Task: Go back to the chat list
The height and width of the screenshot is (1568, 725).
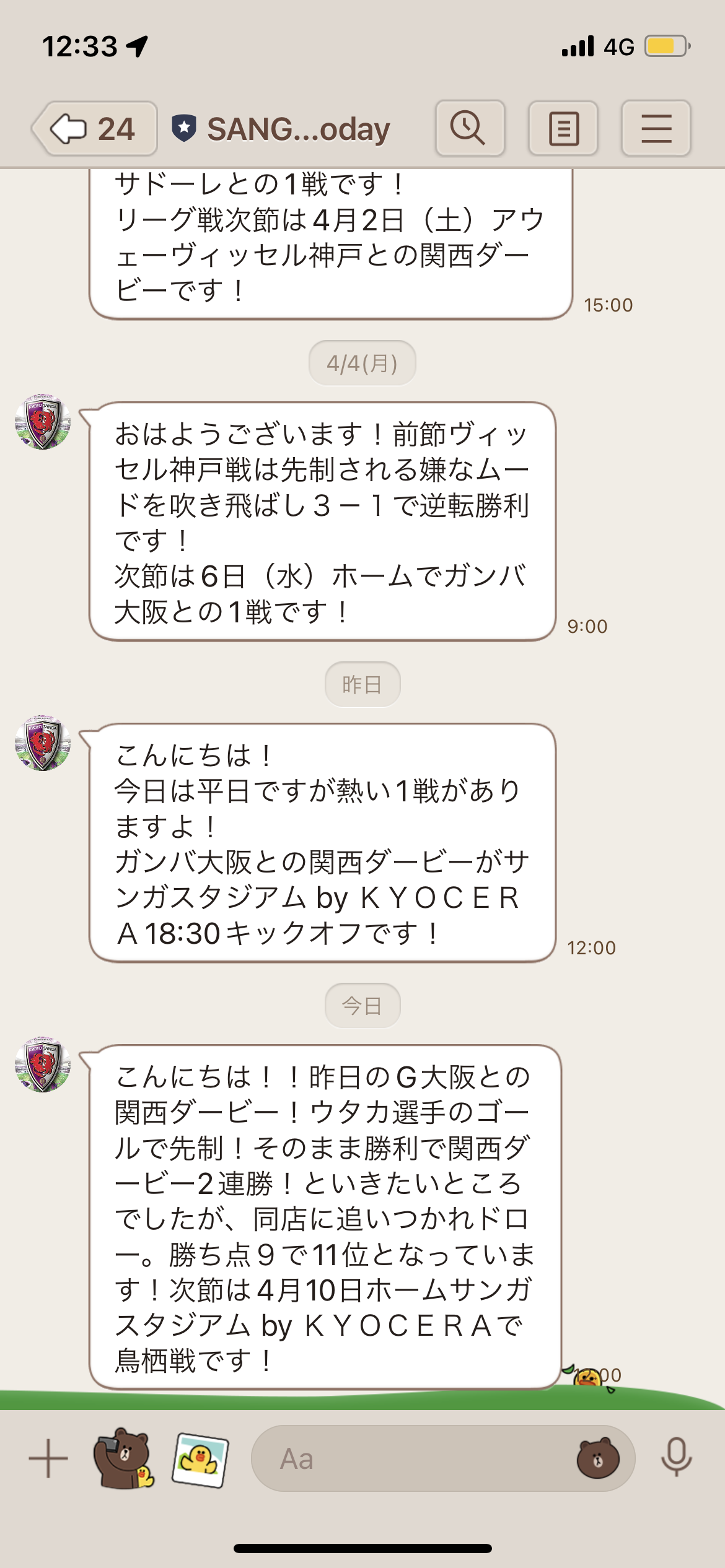Action: coord(94,129)
